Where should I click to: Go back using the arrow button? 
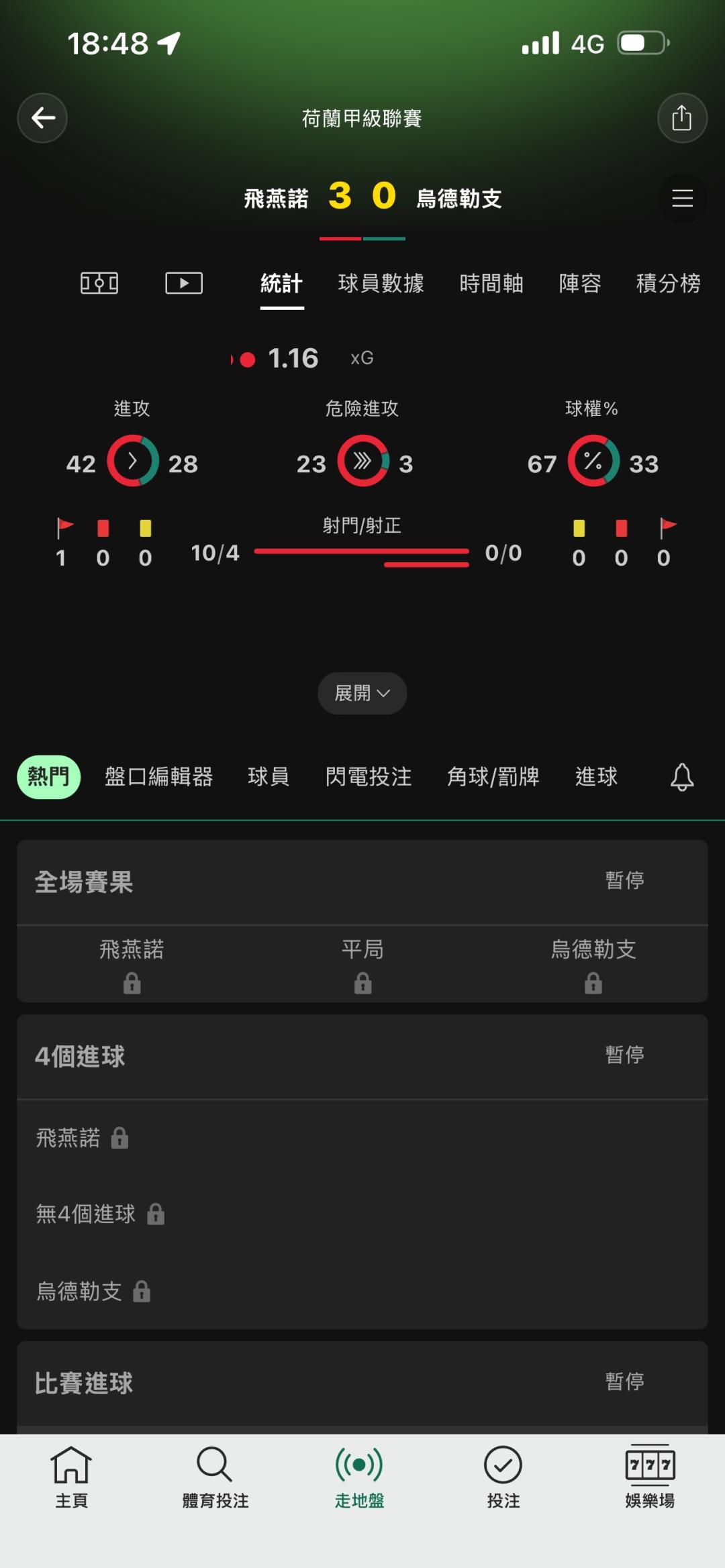click(42, 118)
